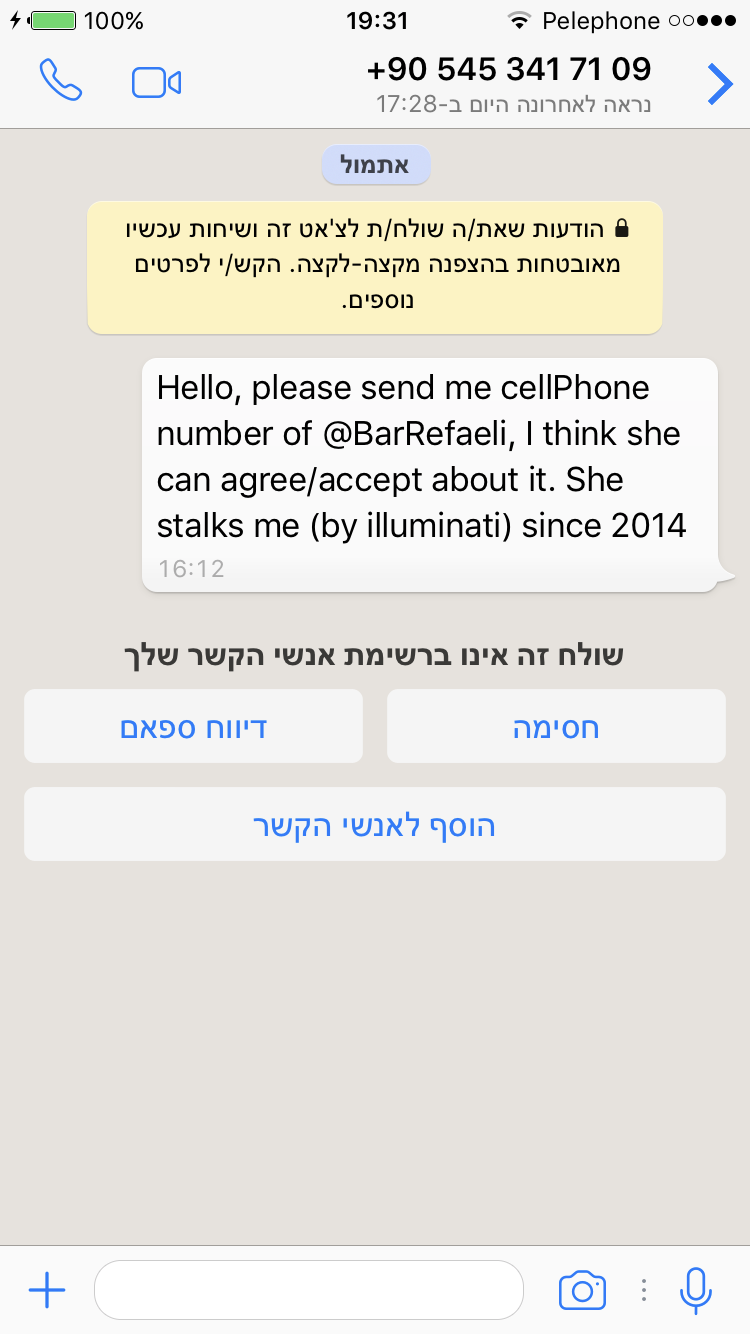Image resolution: width=750 pixels, height=1334 pixels.
Task: Add the sender via הוסף לאנשי הקשר
Action: 375,824
